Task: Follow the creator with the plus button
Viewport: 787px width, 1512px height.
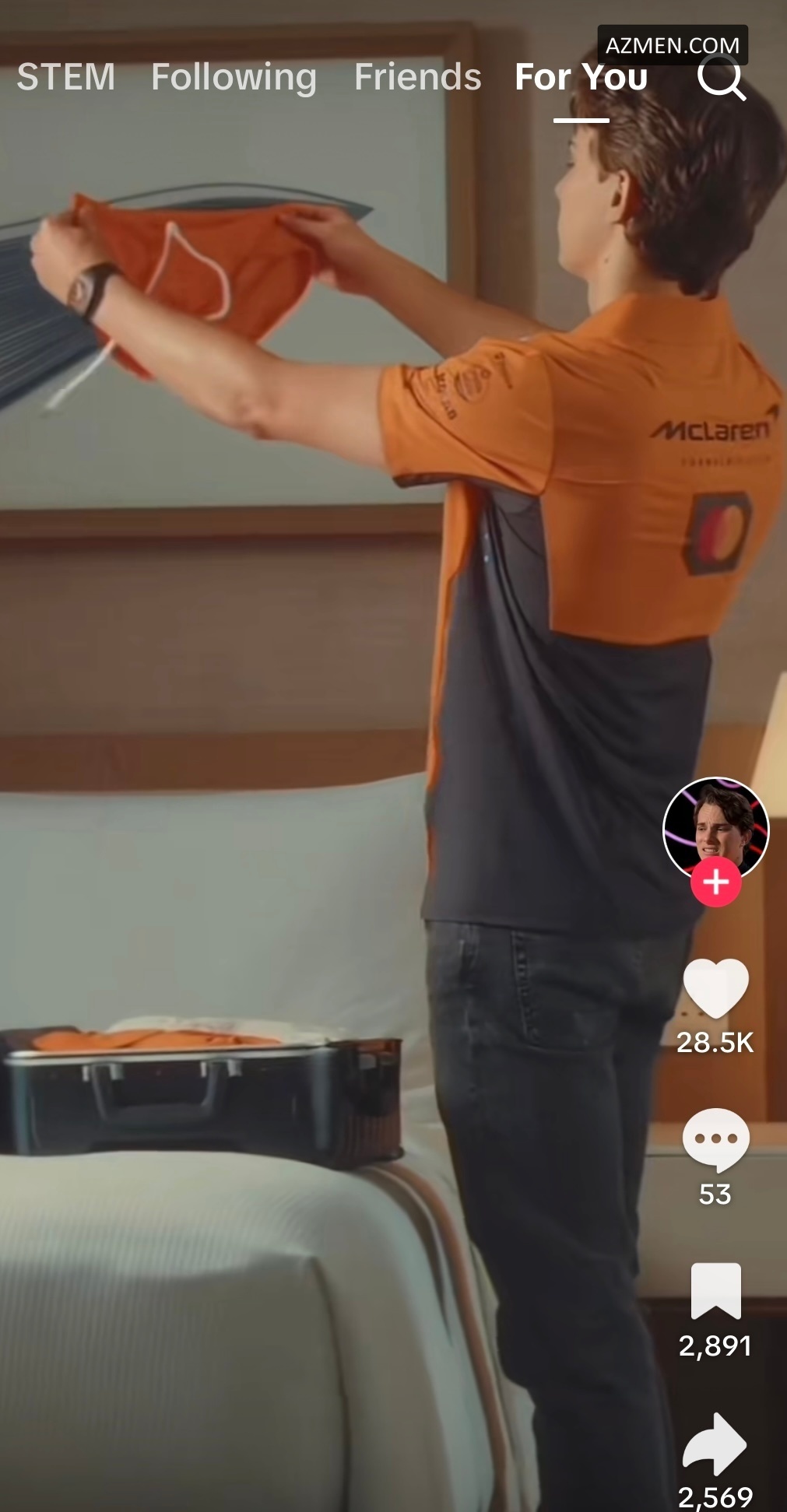Action: pyautogui.click(x=715, y=882)
